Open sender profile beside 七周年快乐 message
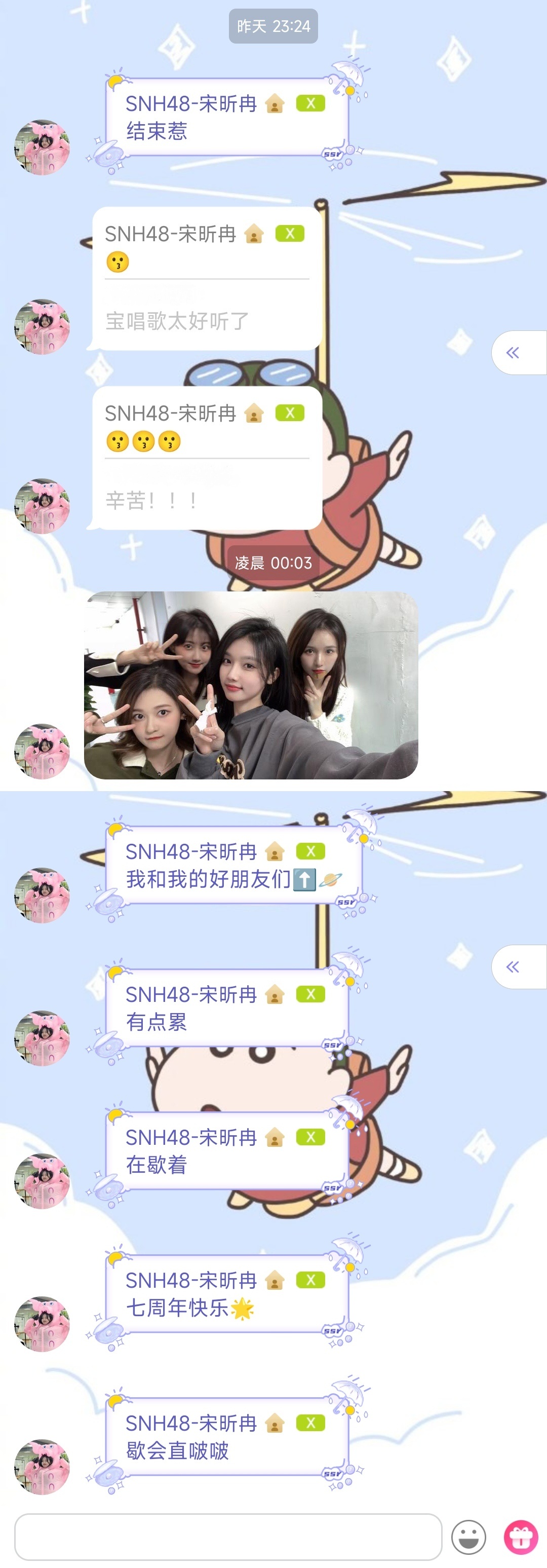 (x=42, y=1324)
